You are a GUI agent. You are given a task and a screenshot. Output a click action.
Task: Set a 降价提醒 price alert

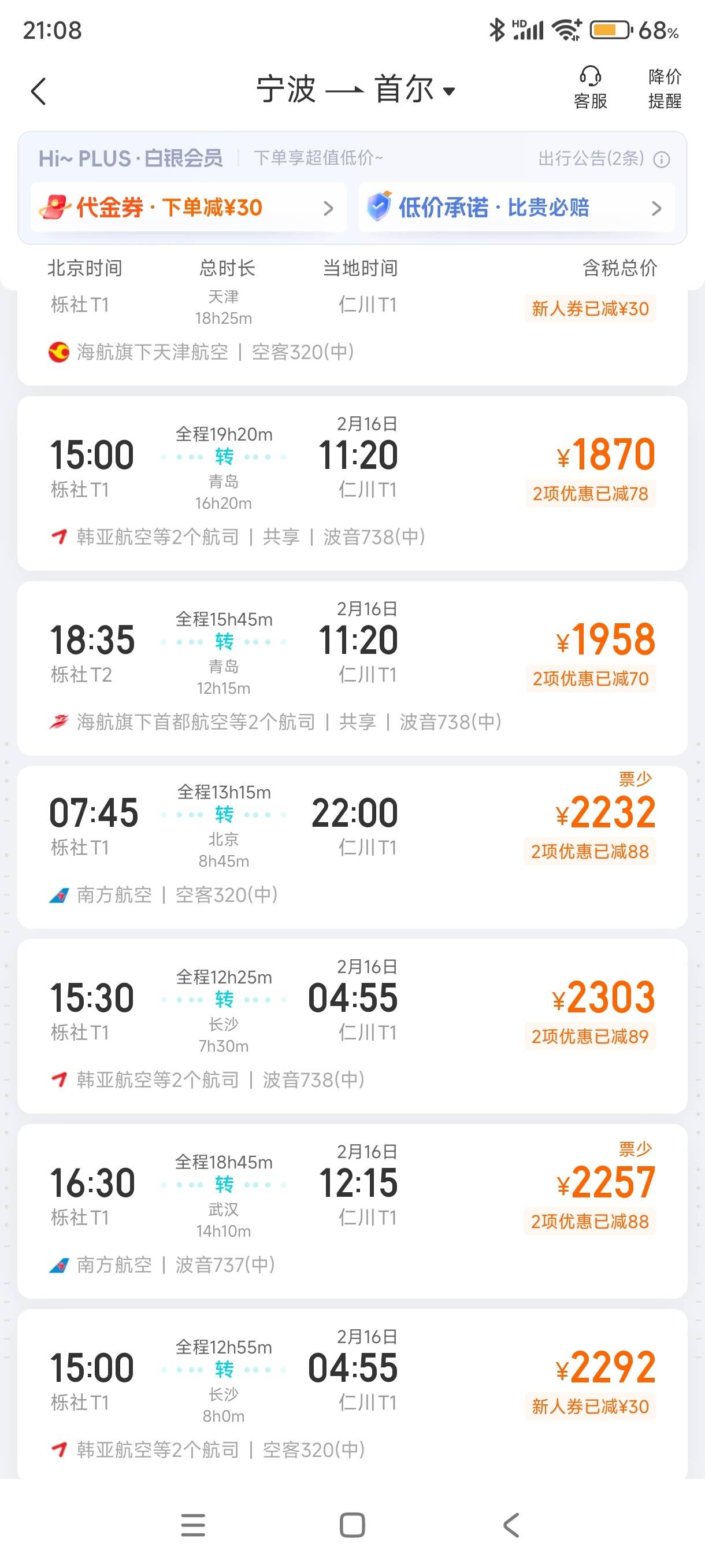[x=664, y=88]
